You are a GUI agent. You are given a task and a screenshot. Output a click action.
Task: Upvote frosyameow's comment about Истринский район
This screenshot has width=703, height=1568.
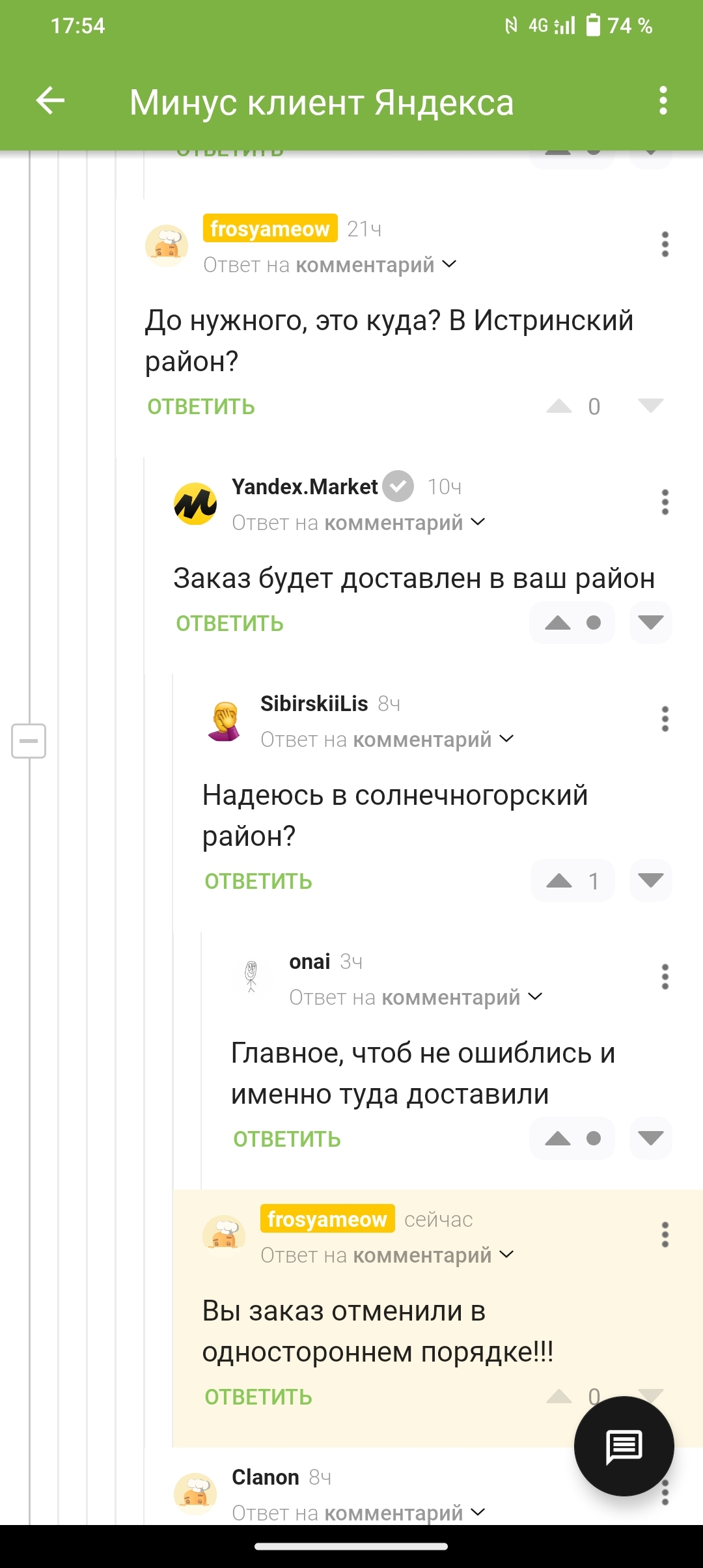[x=558, y=406]
